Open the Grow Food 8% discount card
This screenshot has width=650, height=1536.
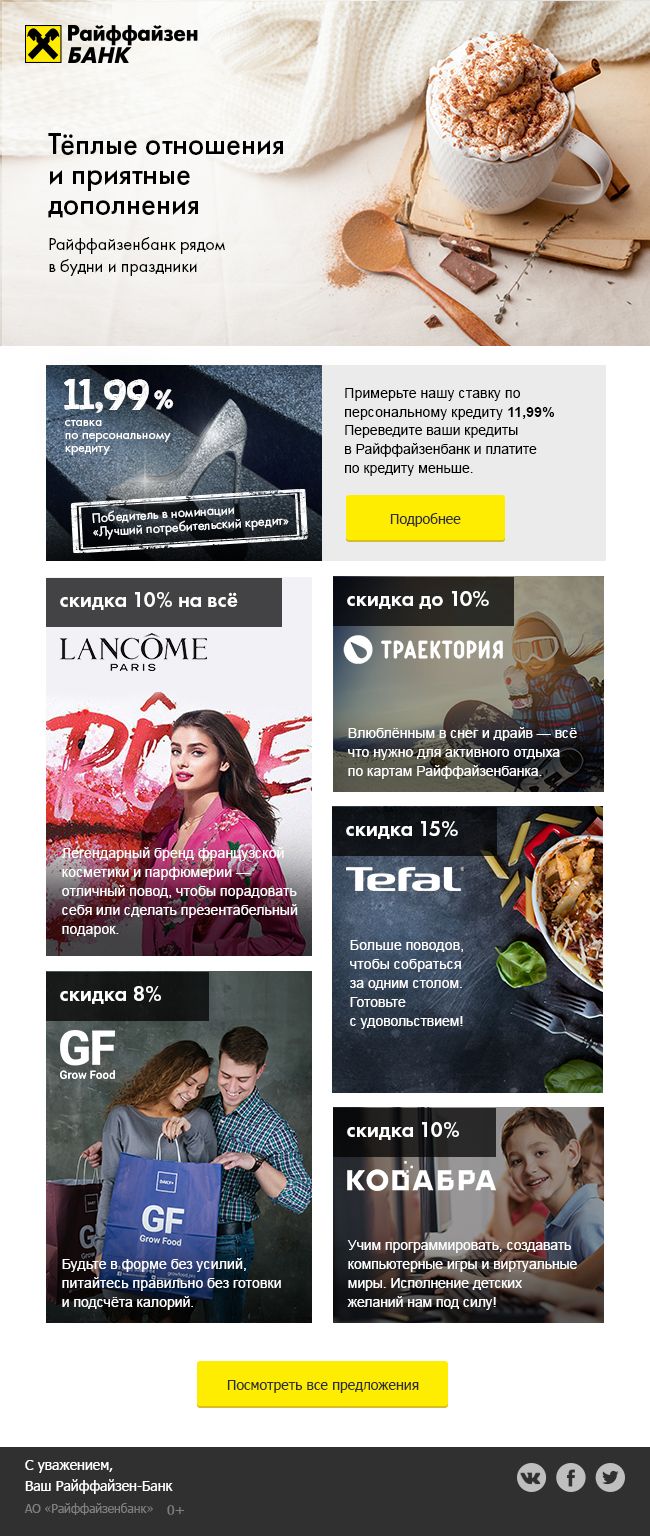[179, 1146]
